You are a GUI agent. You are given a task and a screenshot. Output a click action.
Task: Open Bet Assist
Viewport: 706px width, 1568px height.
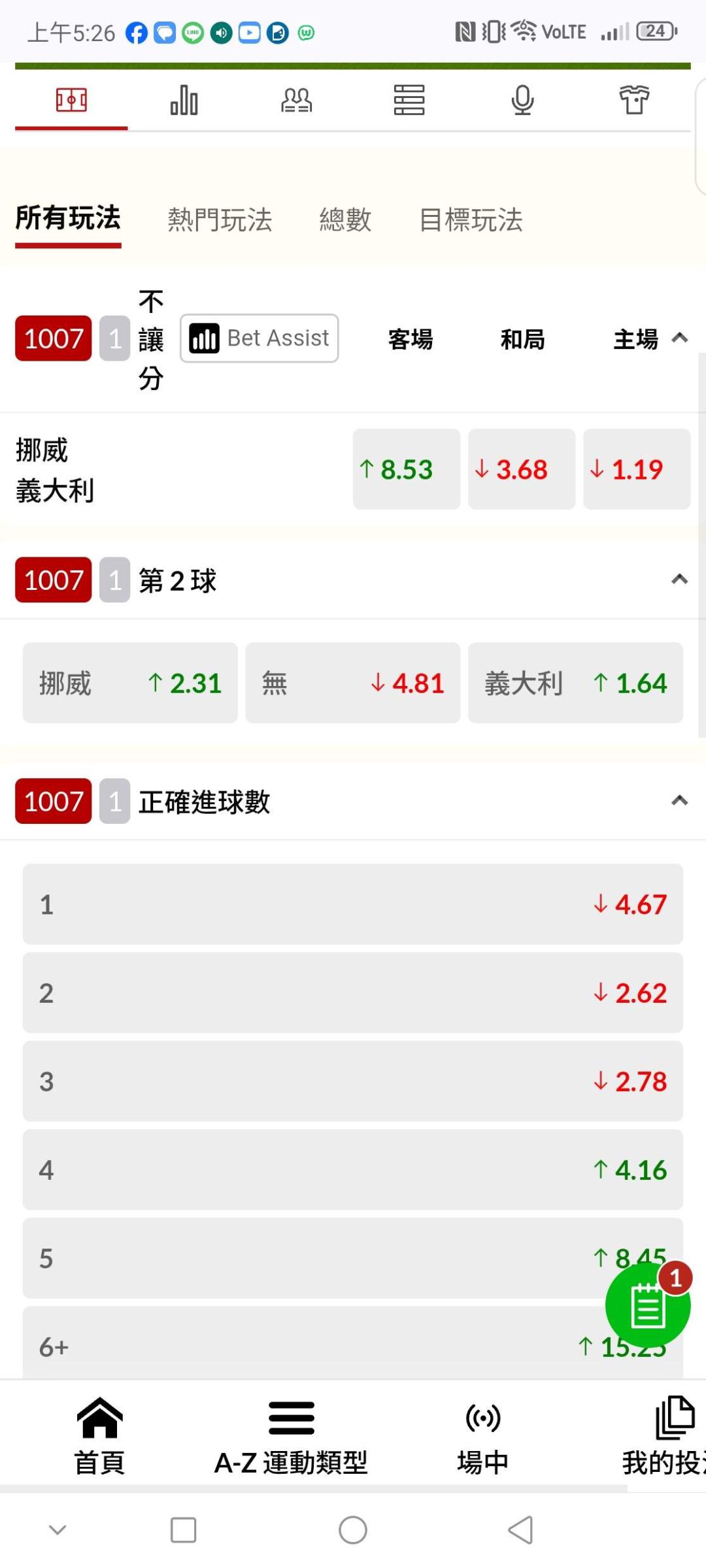pos(260,338)
